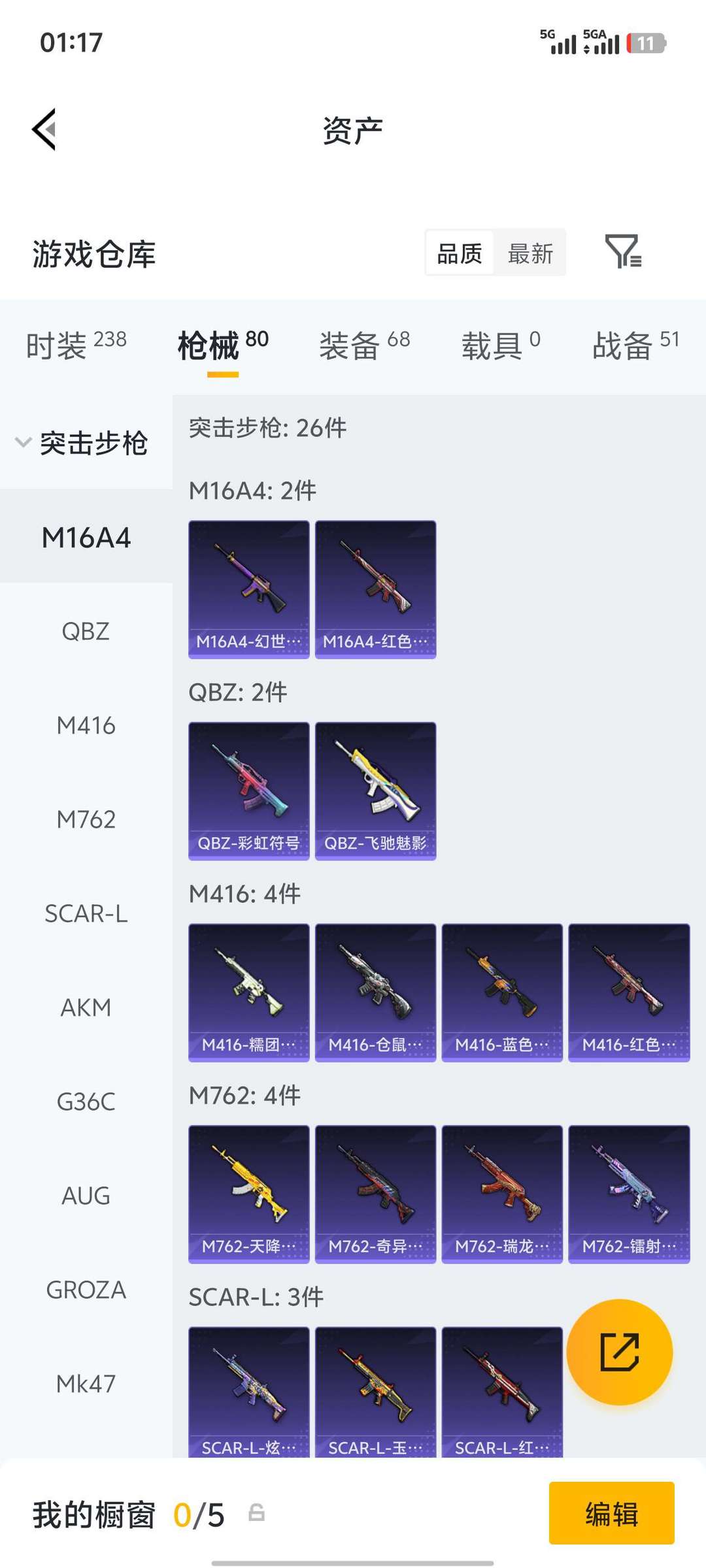The image size is (706, 1568).
Task: Select GROZA in the weapon list
Action: pos(86,1290)
